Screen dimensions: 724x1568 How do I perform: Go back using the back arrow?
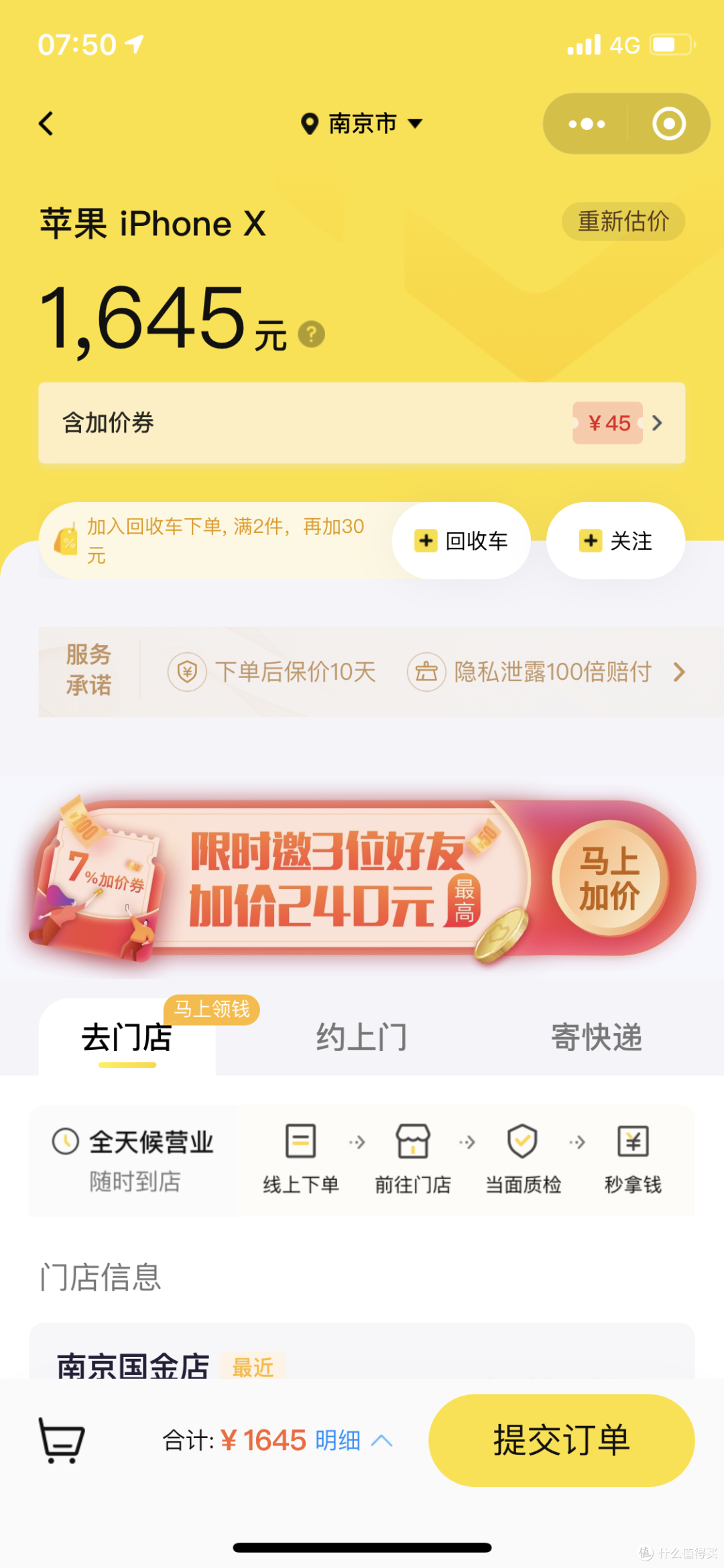[x=46, y=123]
